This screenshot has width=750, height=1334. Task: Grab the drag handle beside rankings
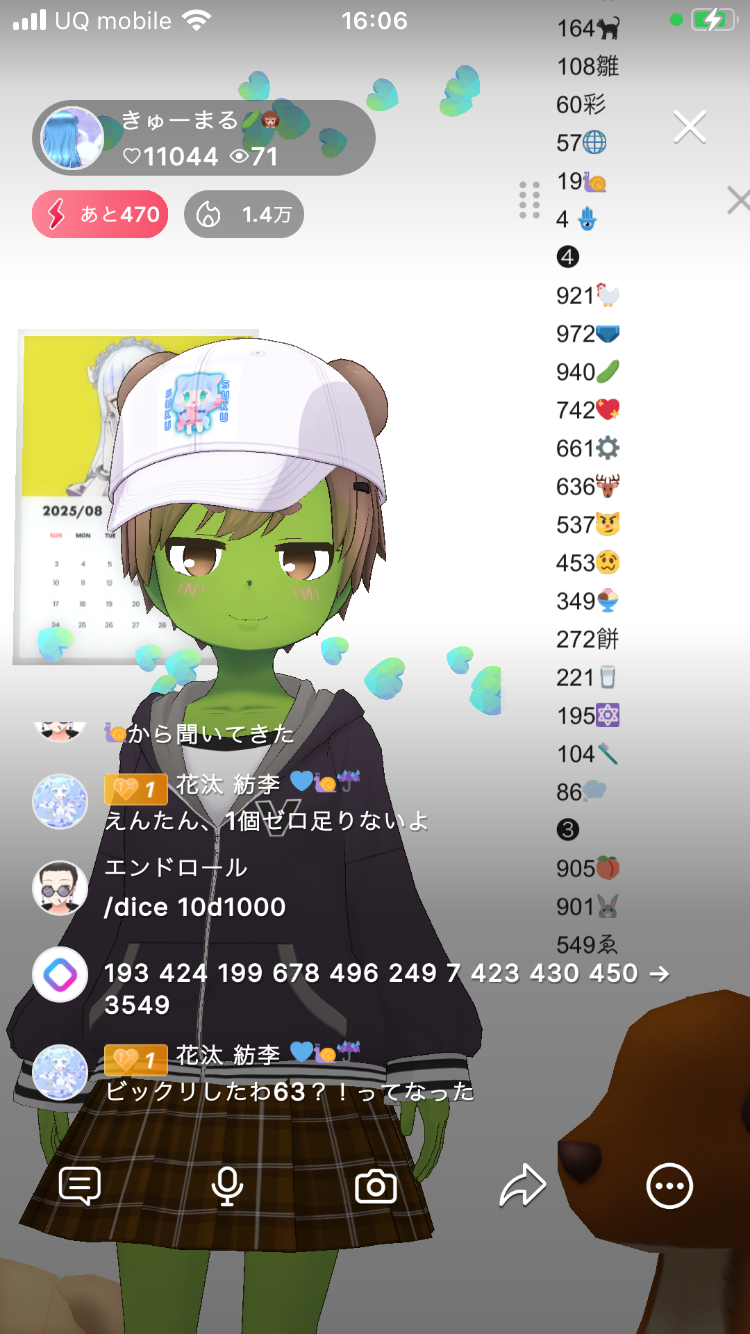(x=530, y=201)
